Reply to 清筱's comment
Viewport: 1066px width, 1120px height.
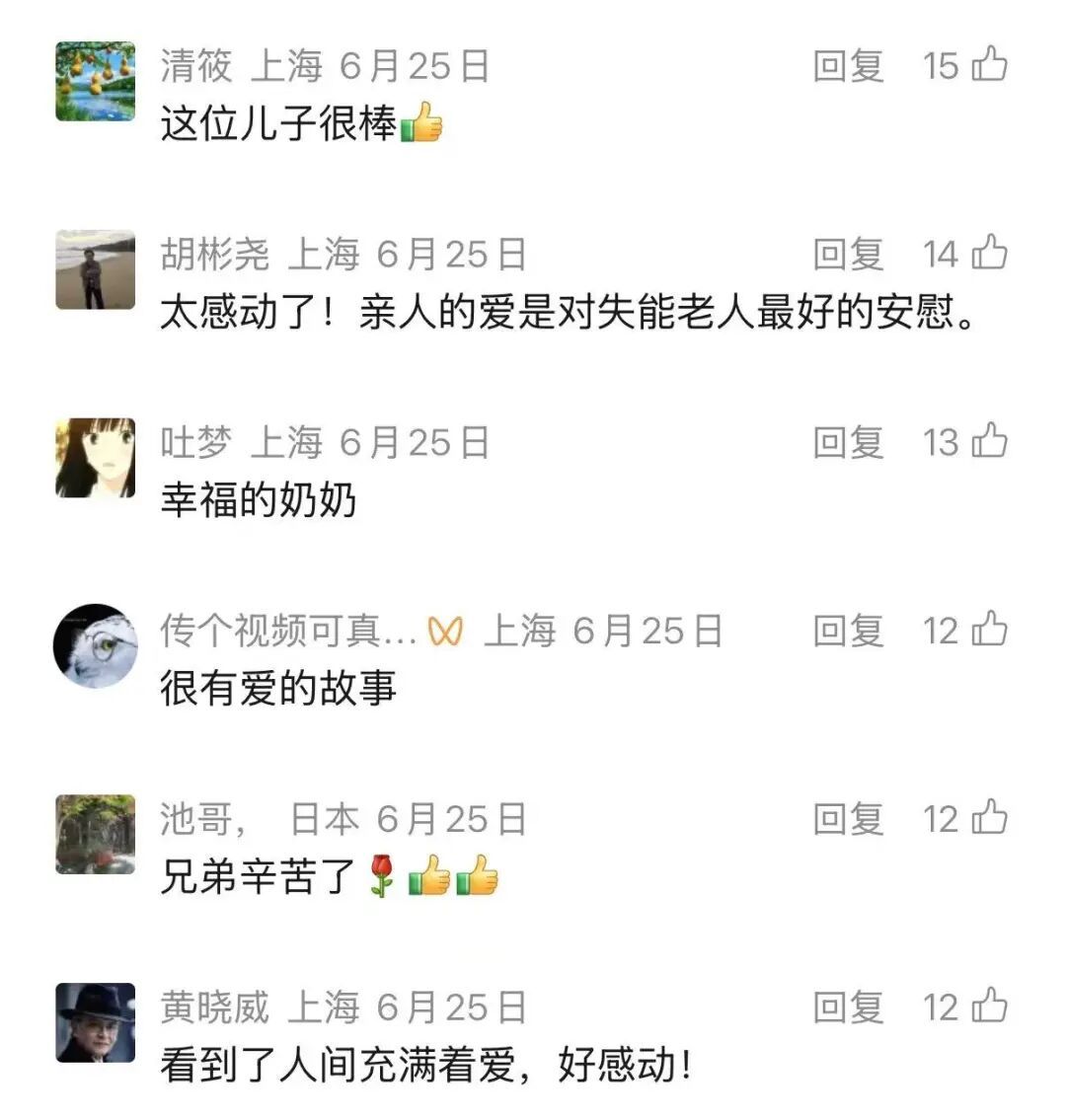tap(848, 66)
